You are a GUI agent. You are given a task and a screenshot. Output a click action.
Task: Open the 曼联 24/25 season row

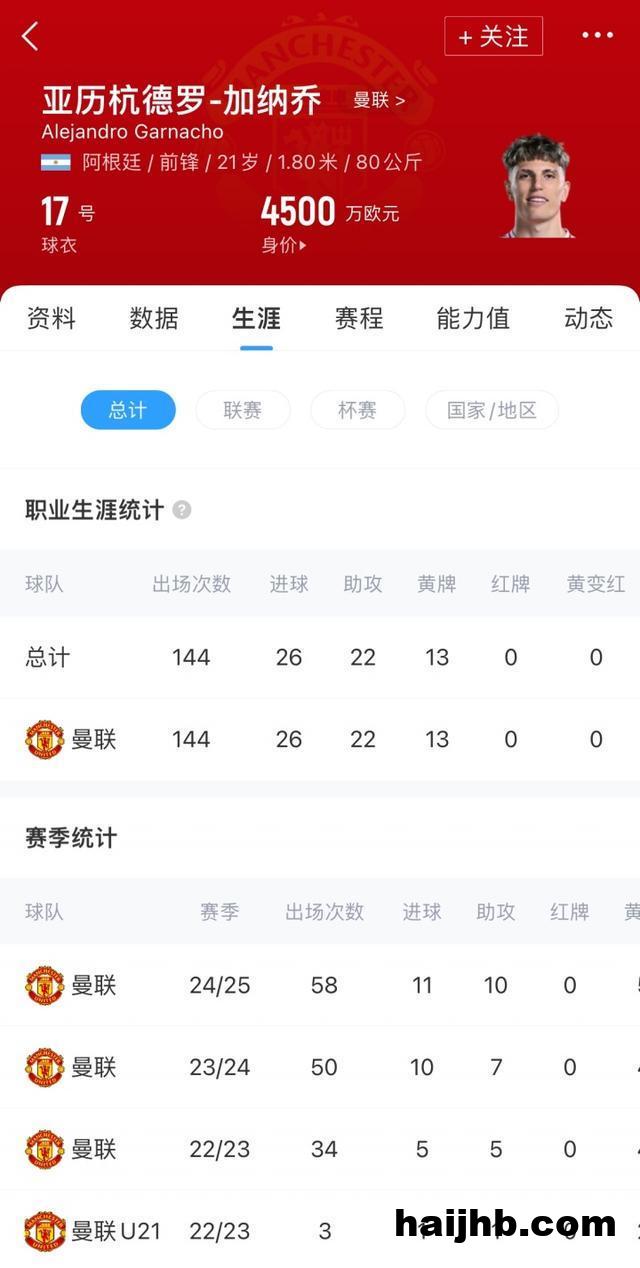tap(320, 985)
